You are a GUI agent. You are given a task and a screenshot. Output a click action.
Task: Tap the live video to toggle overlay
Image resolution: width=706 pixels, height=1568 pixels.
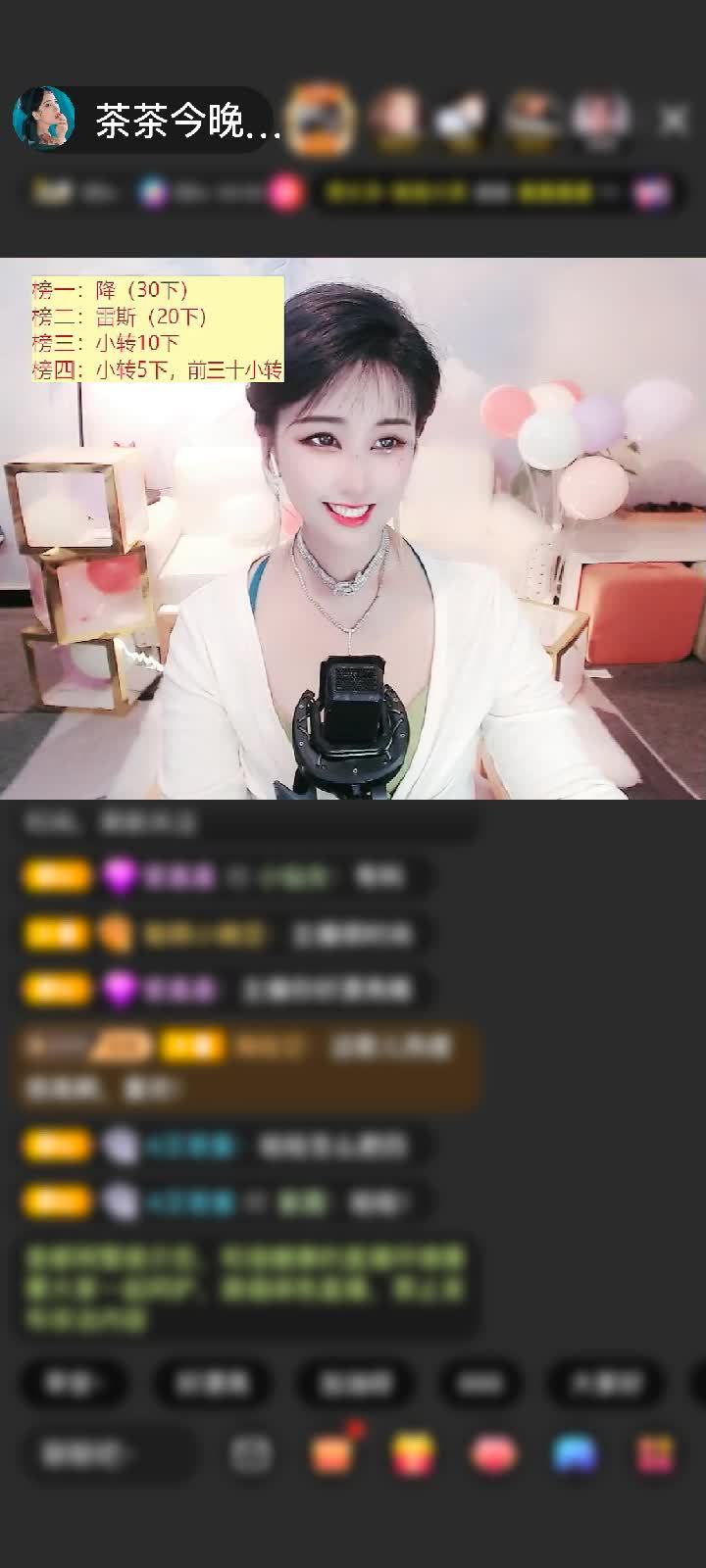tap(353, 529)
